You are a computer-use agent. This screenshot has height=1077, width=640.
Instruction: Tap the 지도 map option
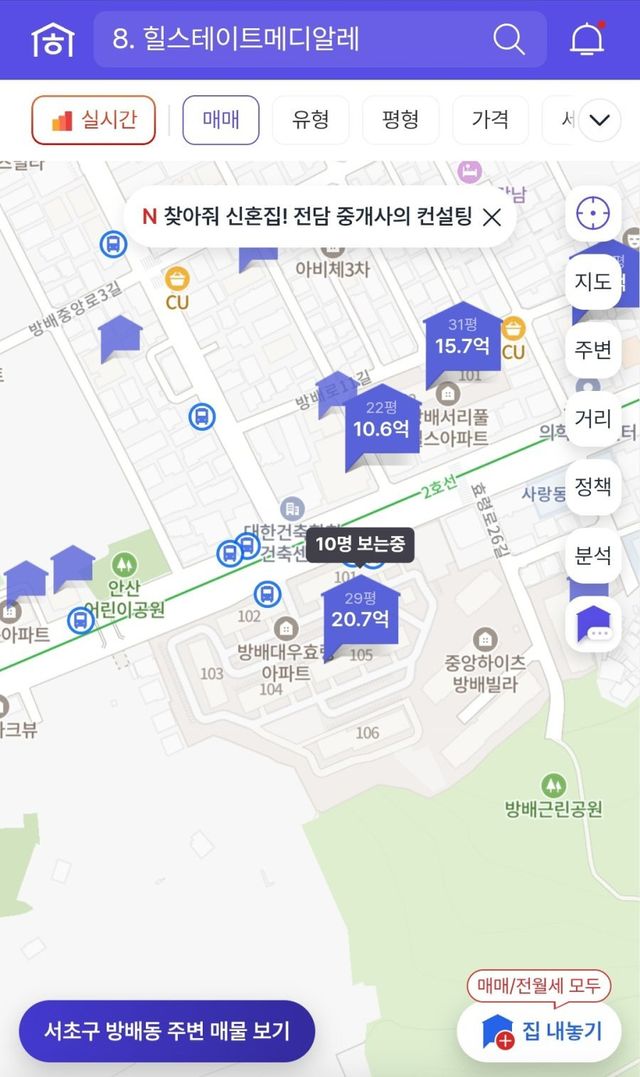(593, 281)
